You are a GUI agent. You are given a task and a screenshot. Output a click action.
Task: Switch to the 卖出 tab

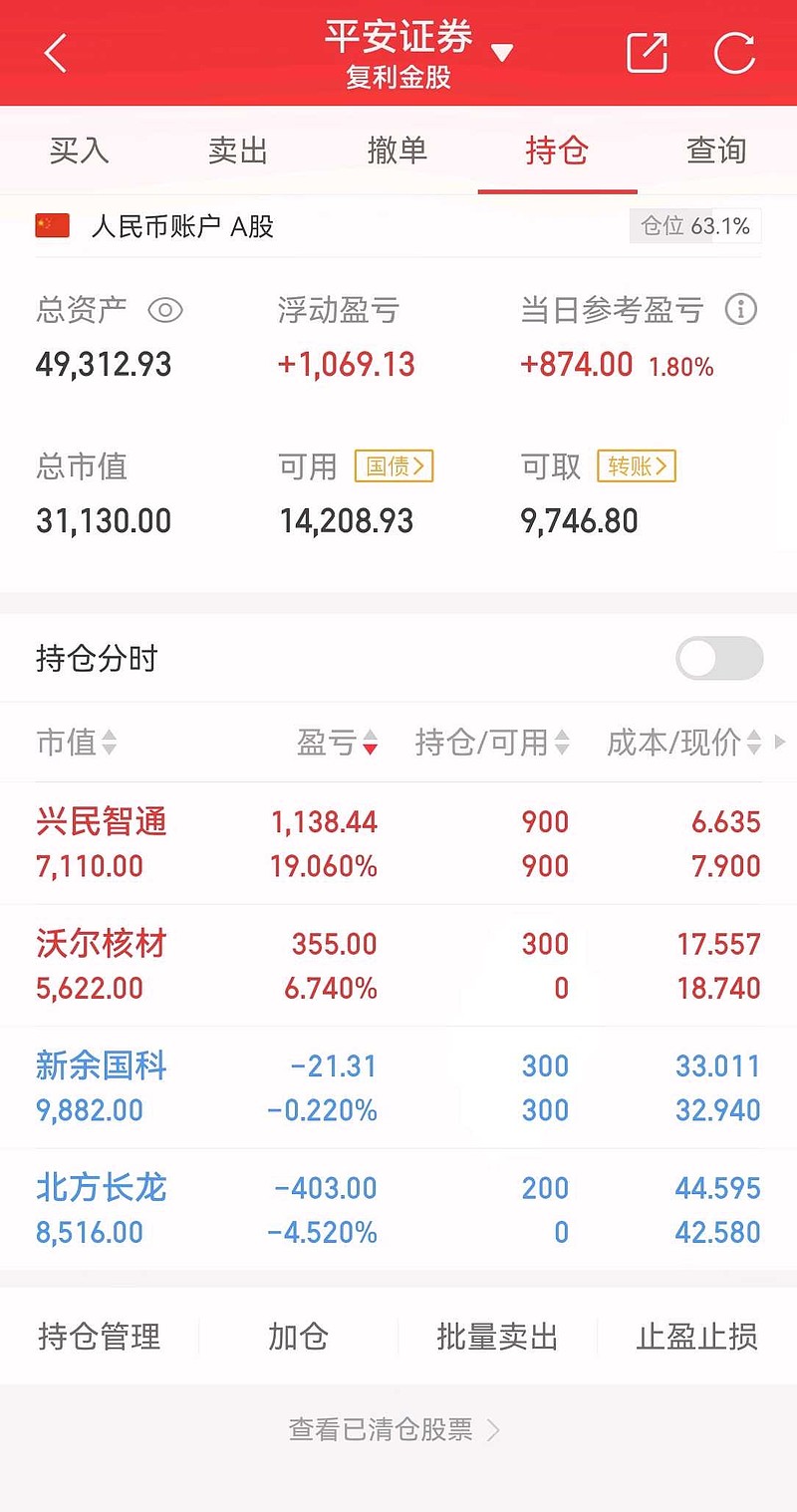(x=238, y=151)
